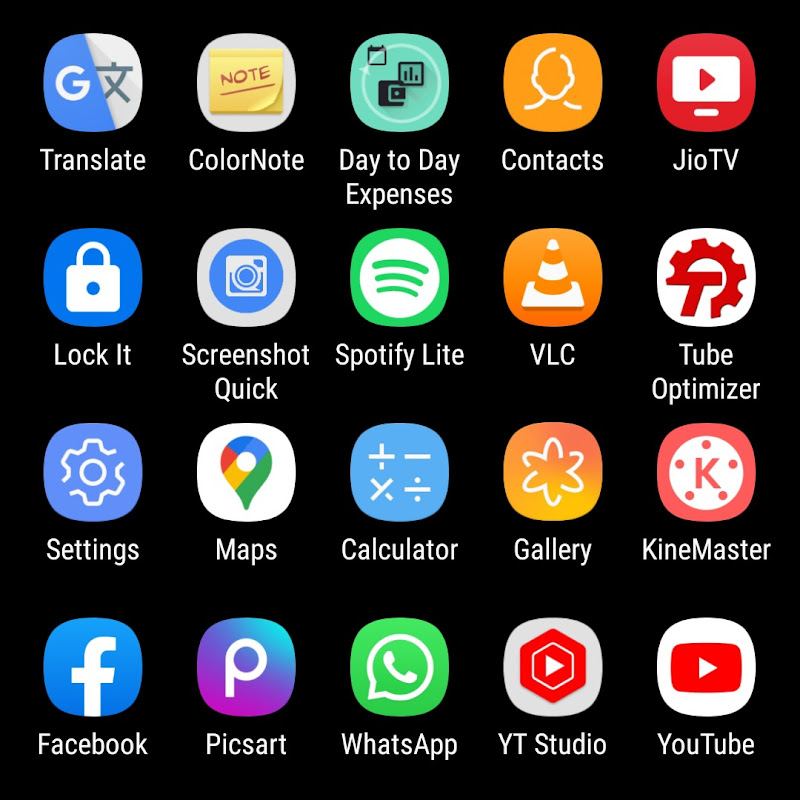Image resolution: width=800 pixels, height=800 pixels.
Task: Open the Gallery app
Action: pyautogui.click(x=552, y=473)
